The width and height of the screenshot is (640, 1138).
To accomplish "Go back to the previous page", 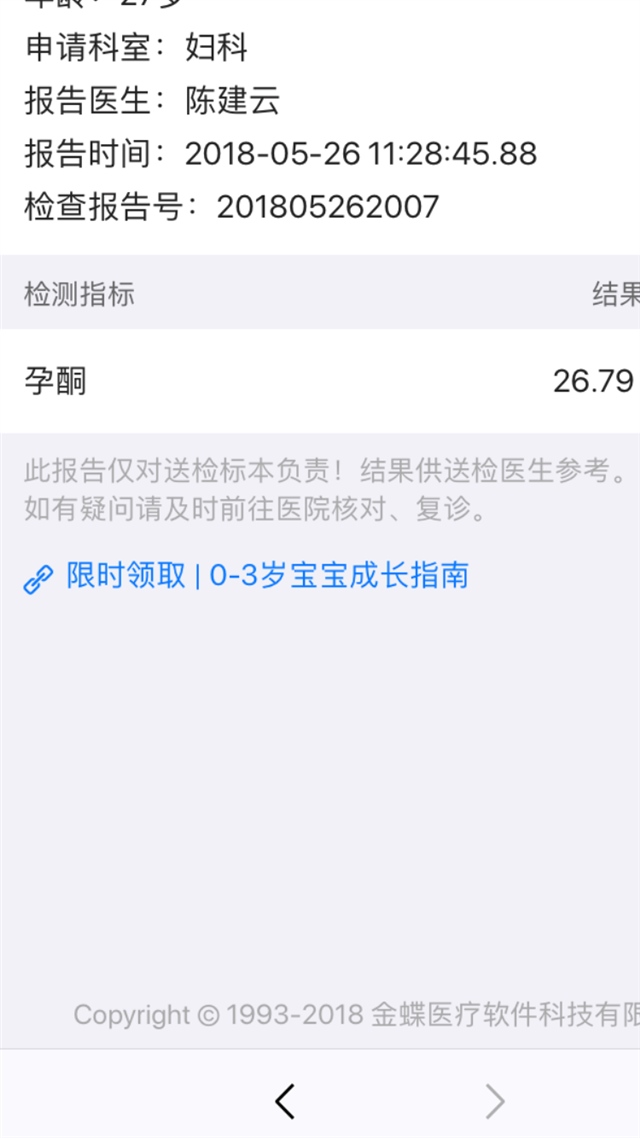I will click(x=285, y=1101).
